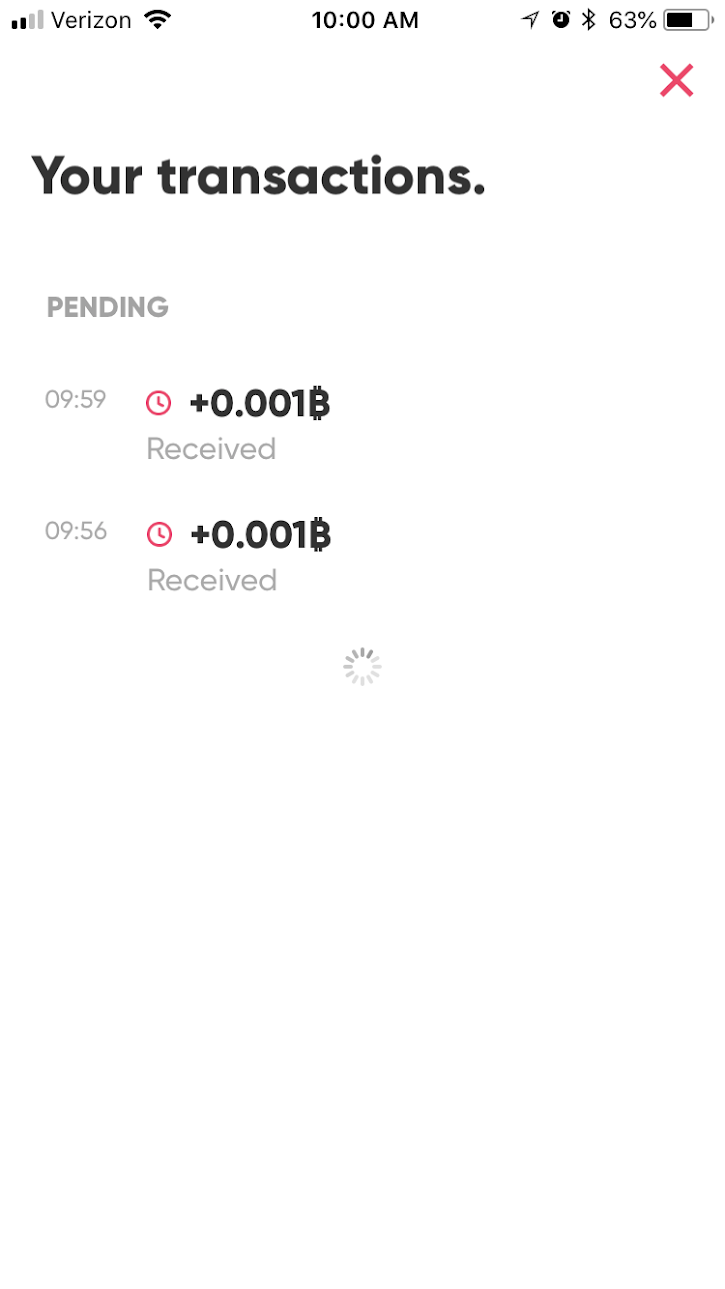Open the 09:56 pending received transaction
725x1289 pixels.
pos(362,556)
